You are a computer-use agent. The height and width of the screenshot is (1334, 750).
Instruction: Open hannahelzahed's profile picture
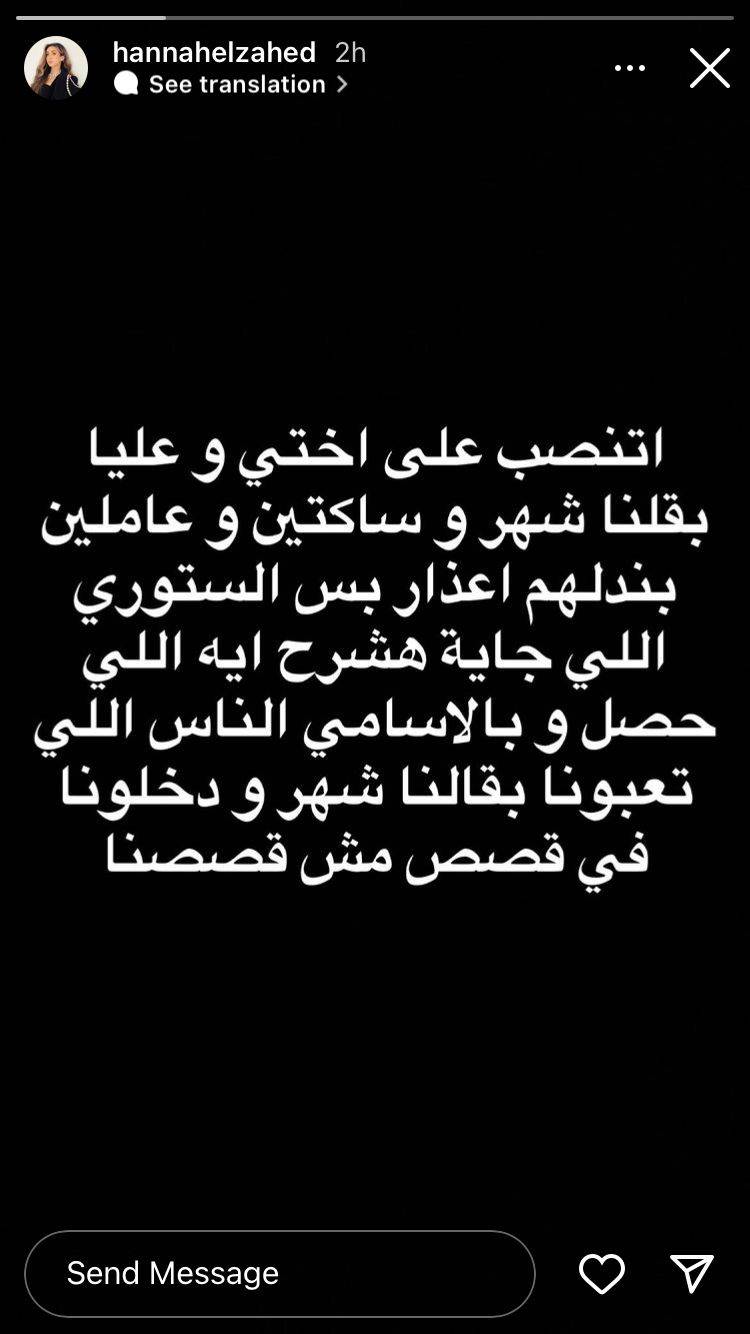coord(56,68)
